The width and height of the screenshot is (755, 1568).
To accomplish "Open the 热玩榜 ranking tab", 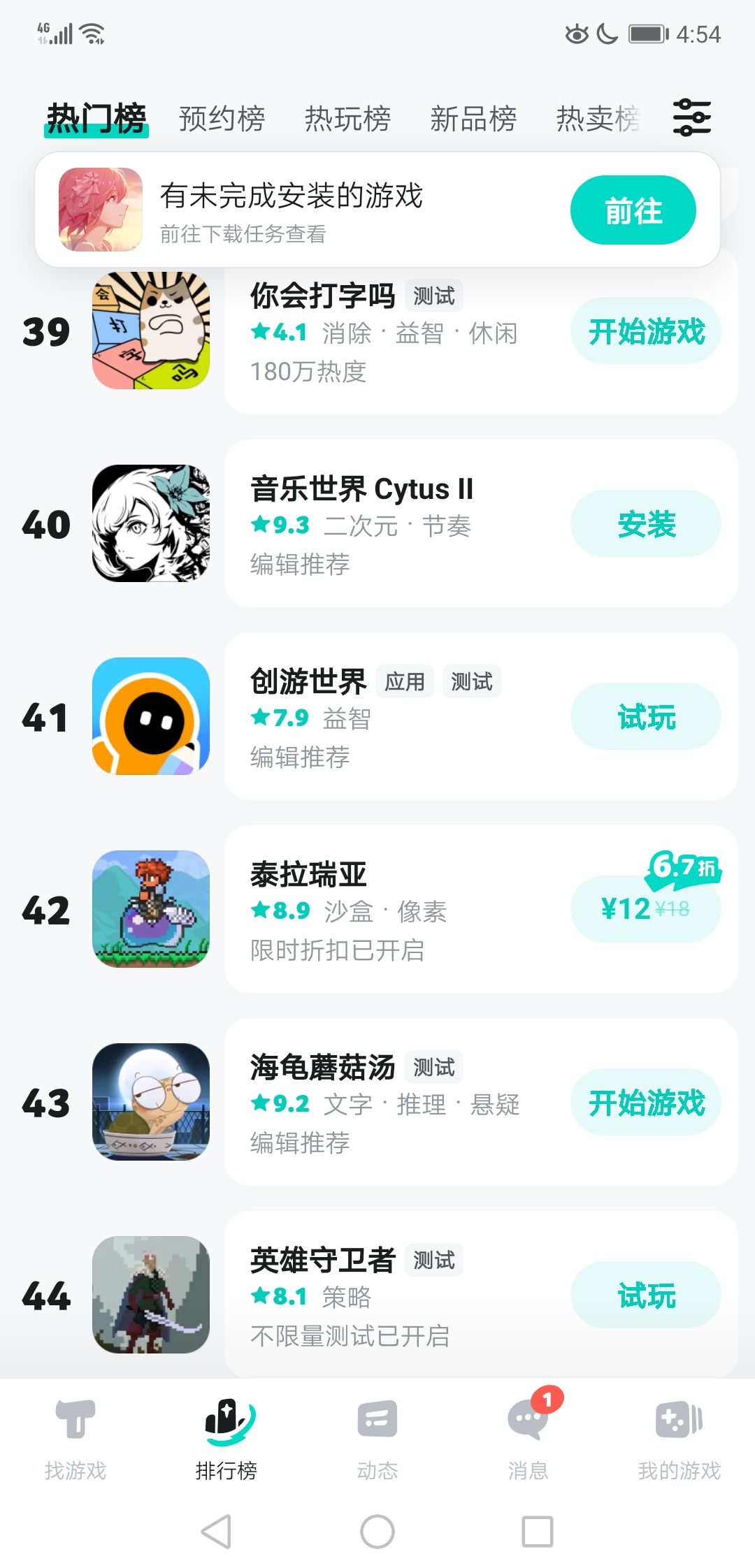I will pos(347,117).
